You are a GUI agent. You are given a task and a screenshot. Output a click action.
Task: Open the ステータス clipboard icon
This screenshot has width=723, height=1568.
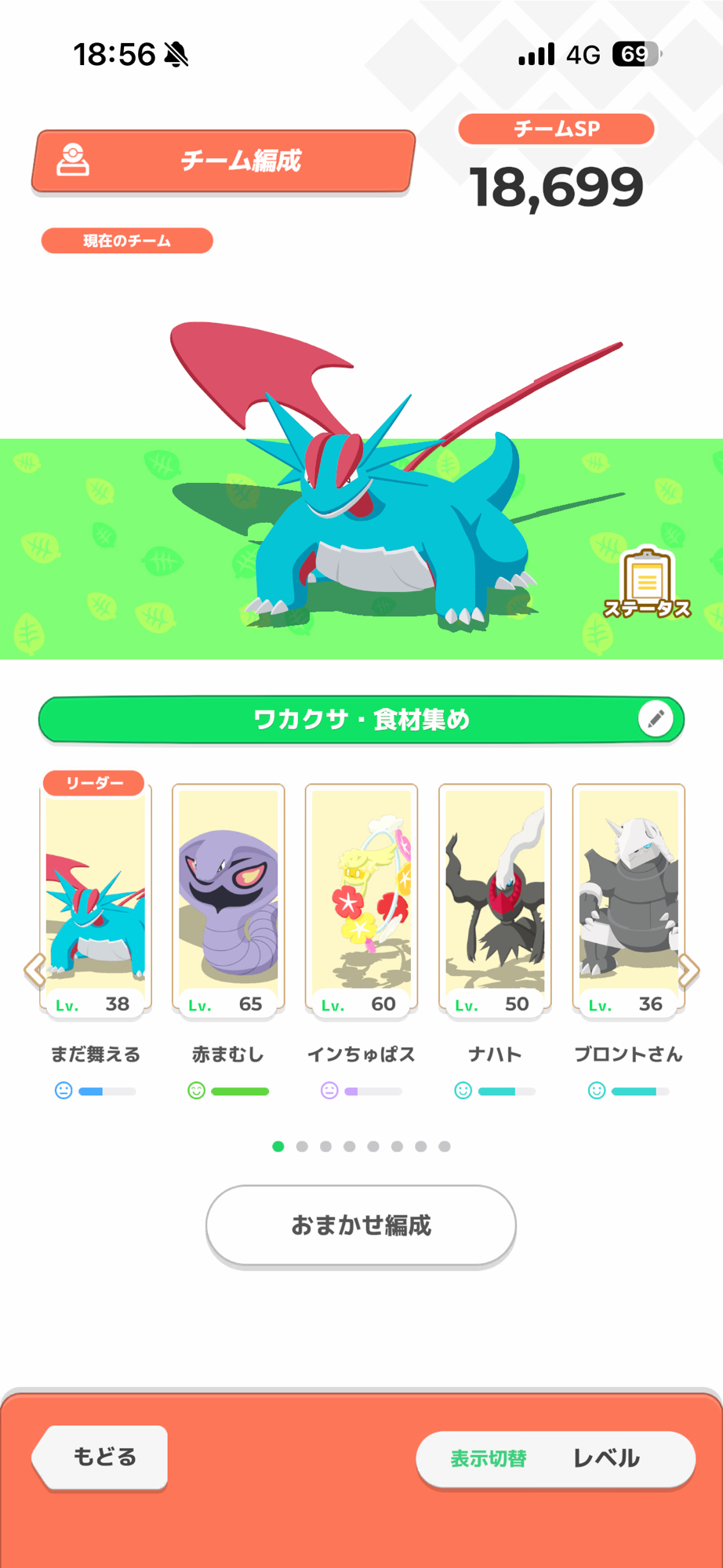click(x=647, y=584)
